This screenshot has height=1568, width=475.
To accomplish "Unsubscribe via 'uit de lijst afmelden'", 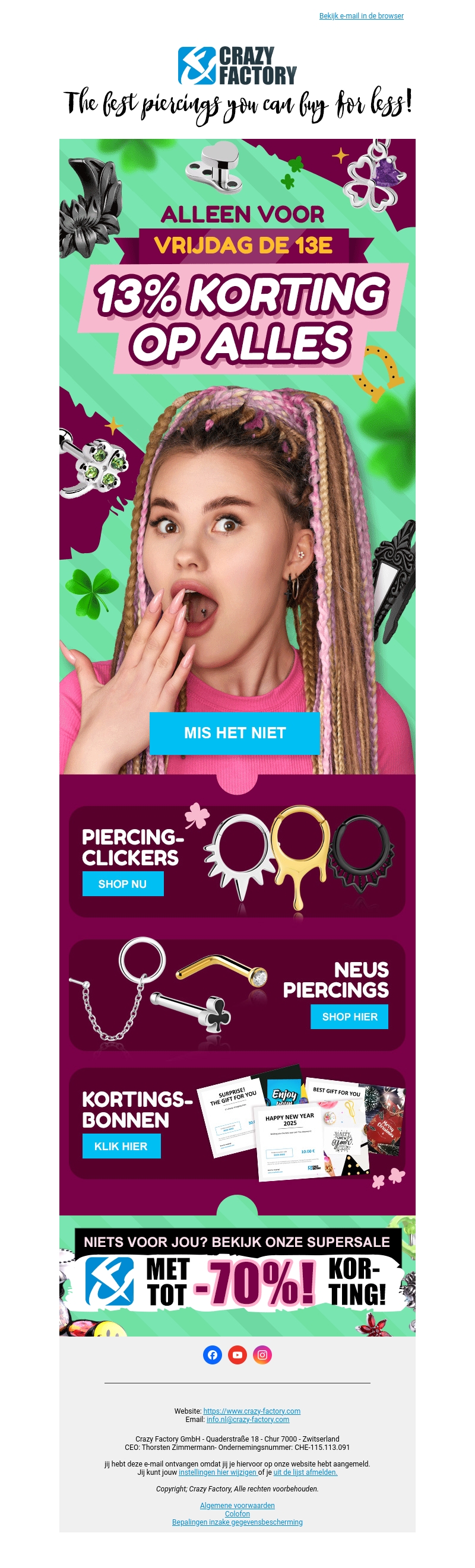I will point(305,1472).
